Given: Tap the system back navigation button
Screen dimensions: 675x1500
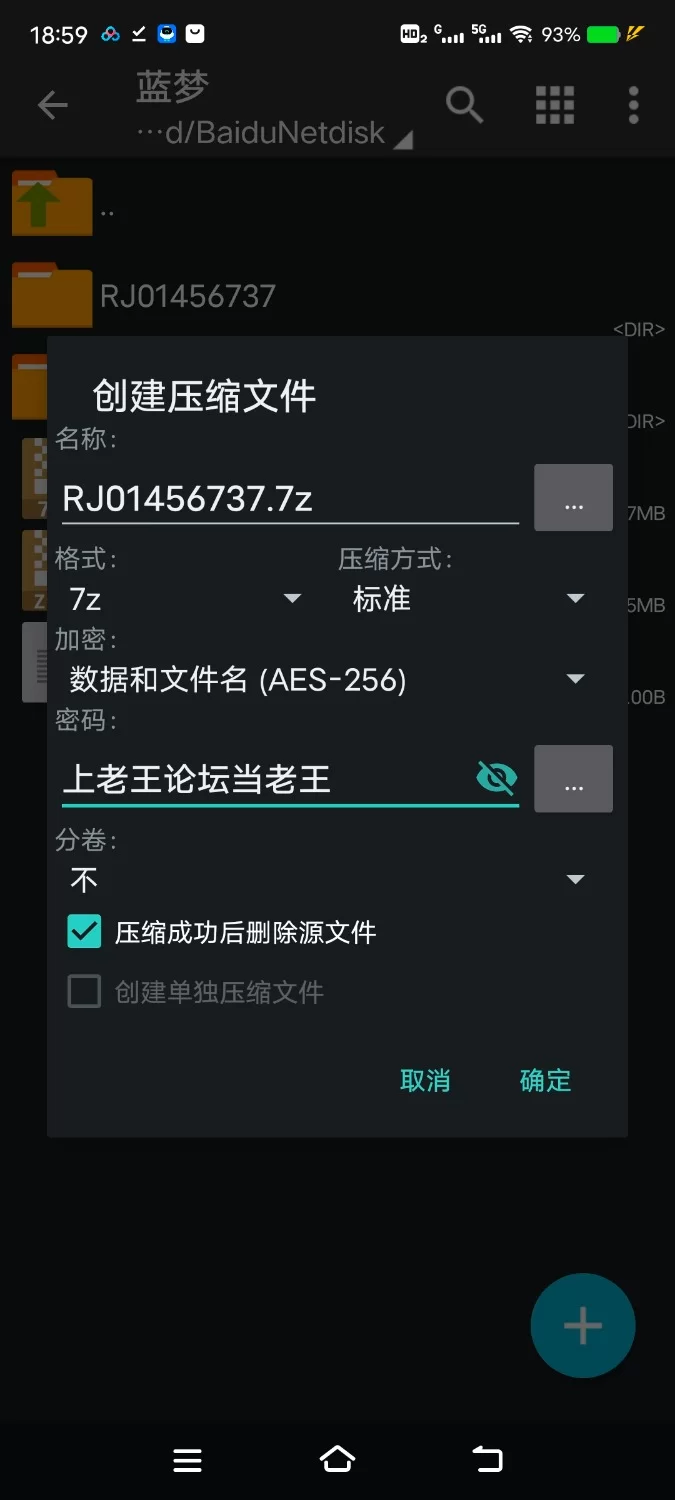Looking at the screenshot, I should pos(487,1459).
